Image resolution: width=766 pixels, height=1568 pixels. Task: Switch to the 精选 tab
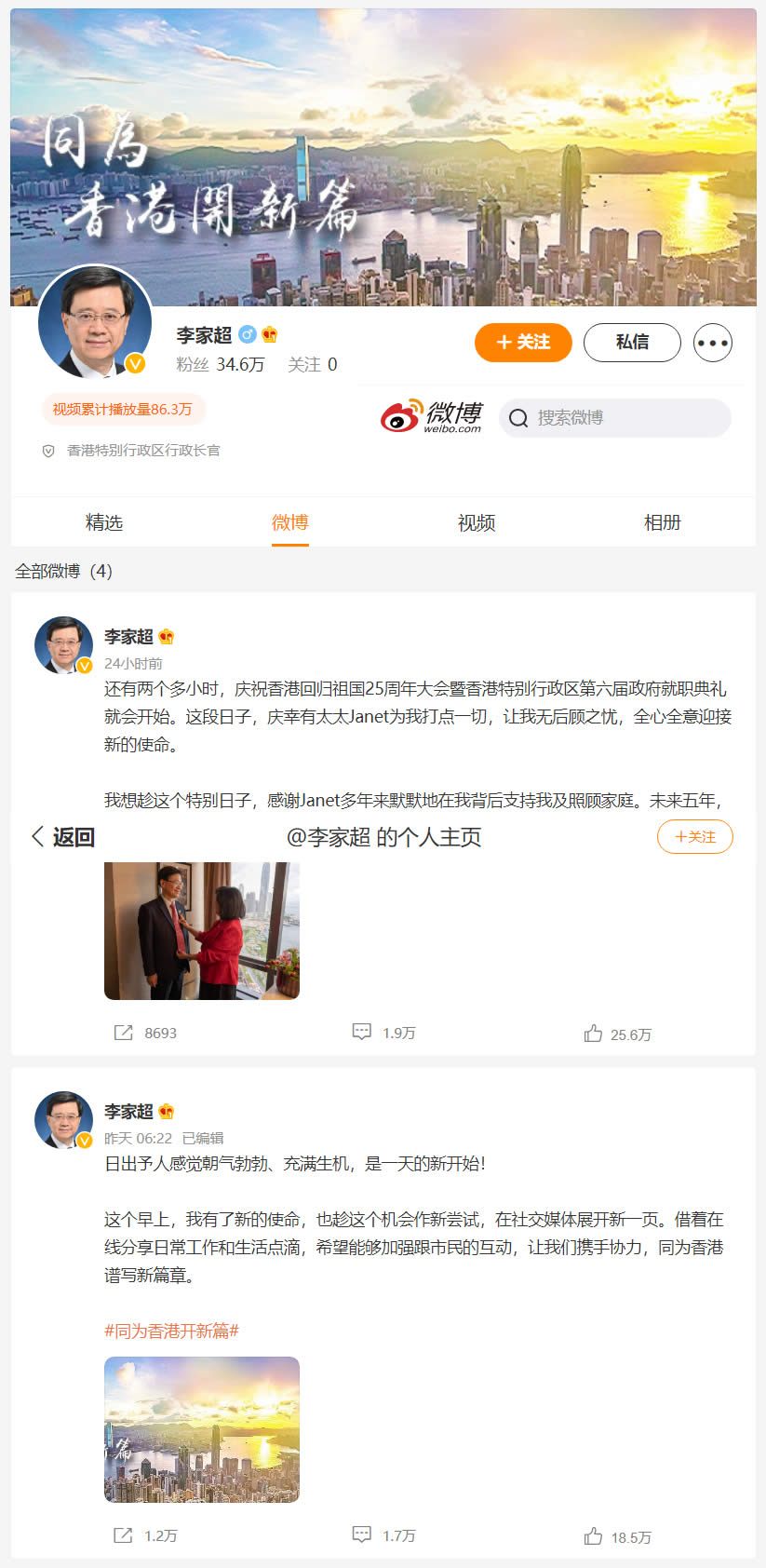pos(104,522)
